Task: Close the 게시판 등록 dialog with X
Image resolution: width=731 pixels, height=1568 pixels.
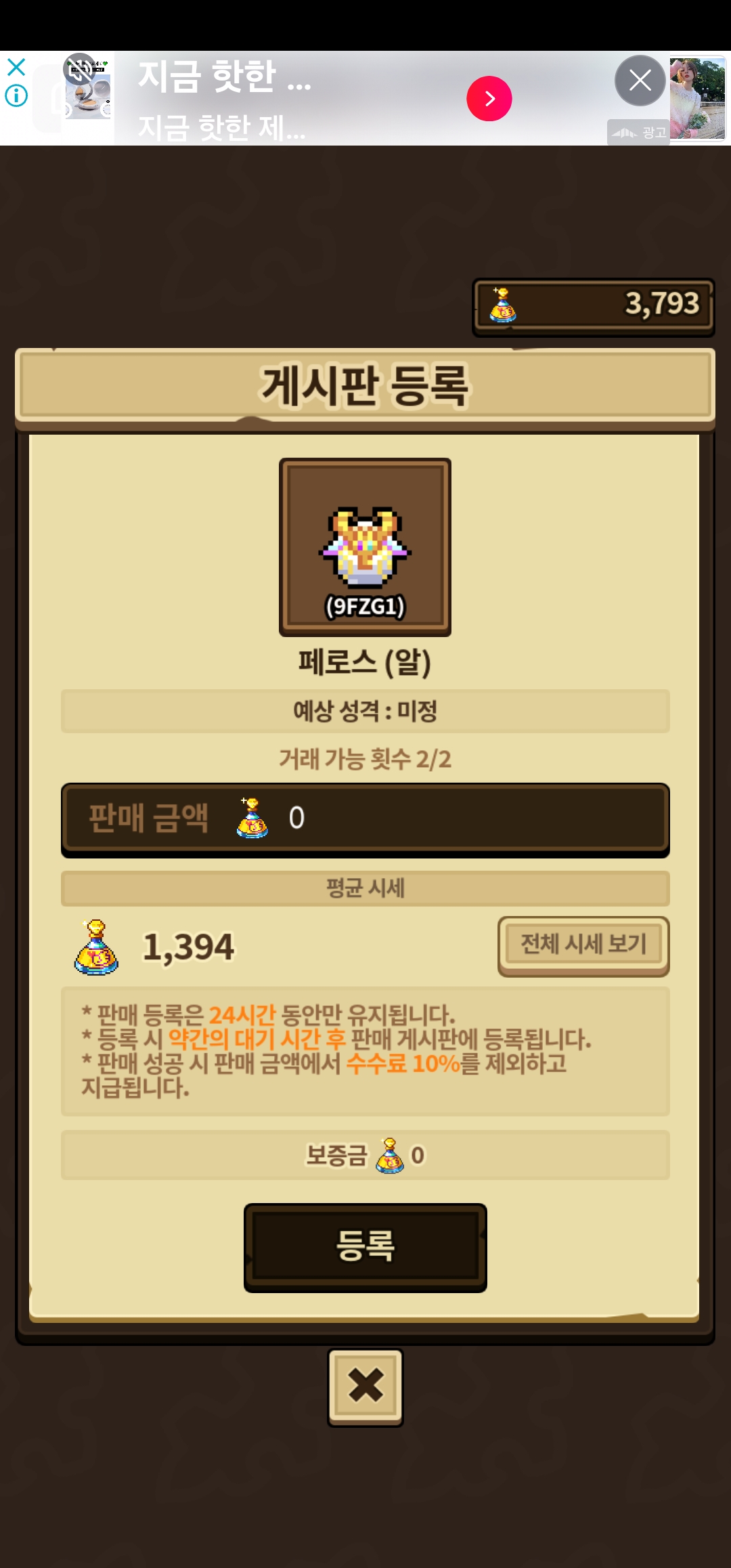Action: (365, 1387)
